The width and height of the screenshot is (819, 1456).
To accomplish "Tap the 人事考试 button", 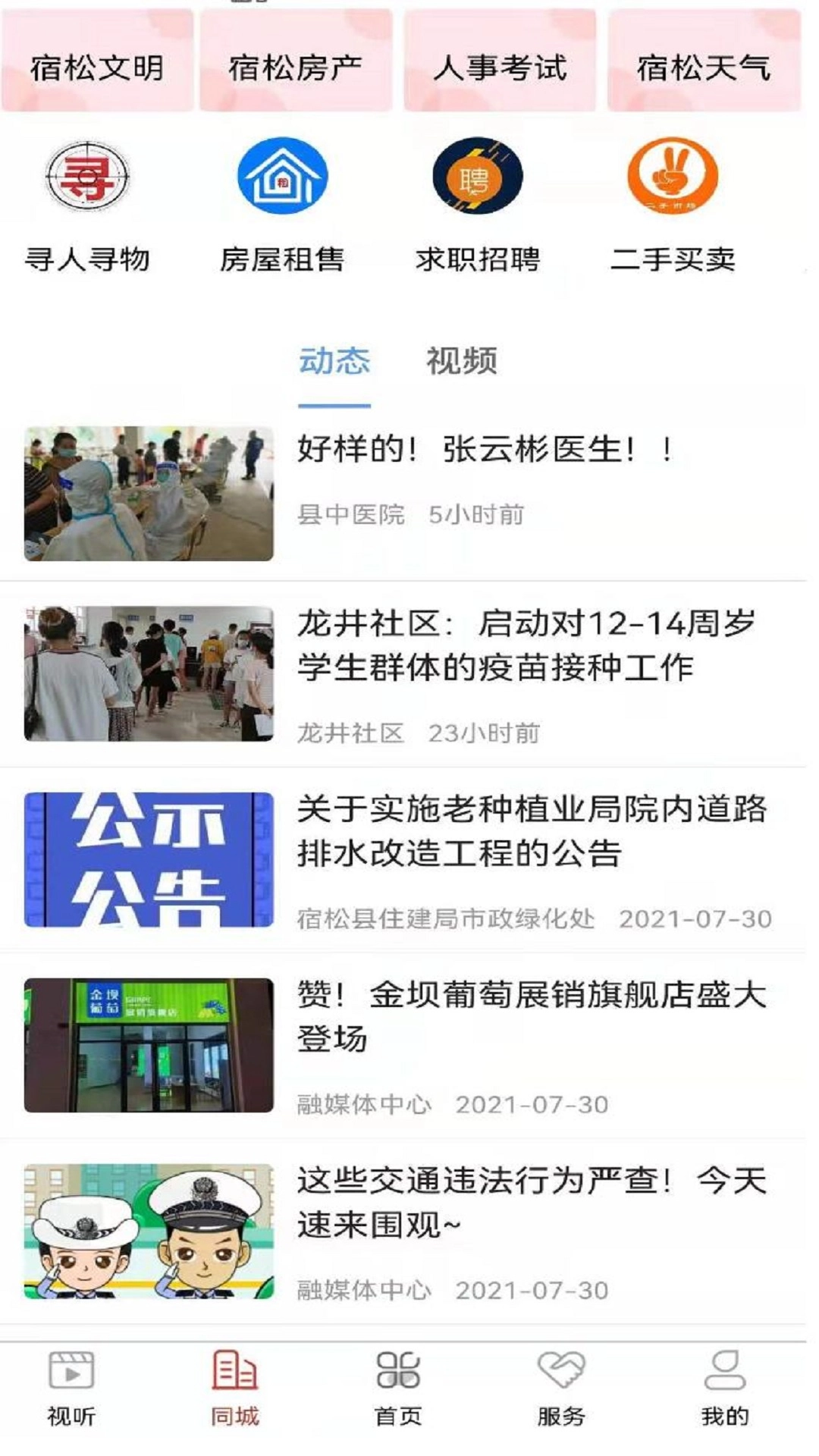I will 500,67.
